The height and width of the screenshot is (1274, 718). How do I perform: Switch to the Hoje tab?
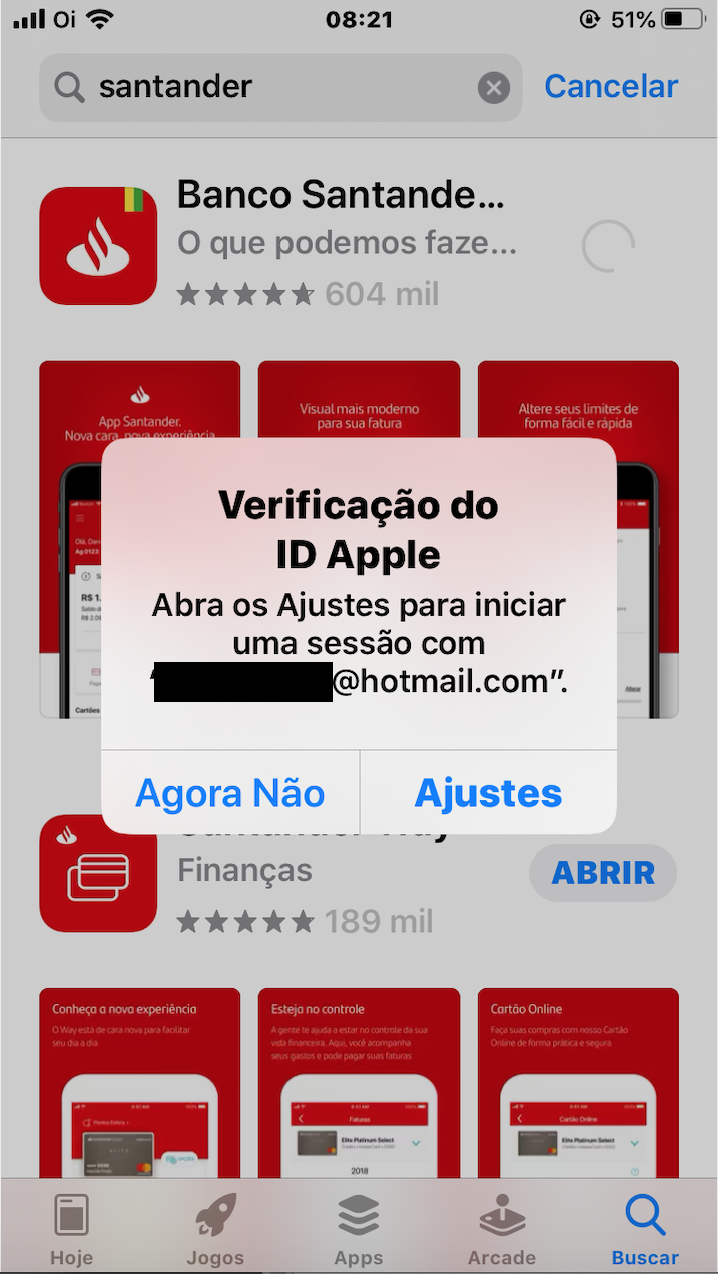(71, 1228)
